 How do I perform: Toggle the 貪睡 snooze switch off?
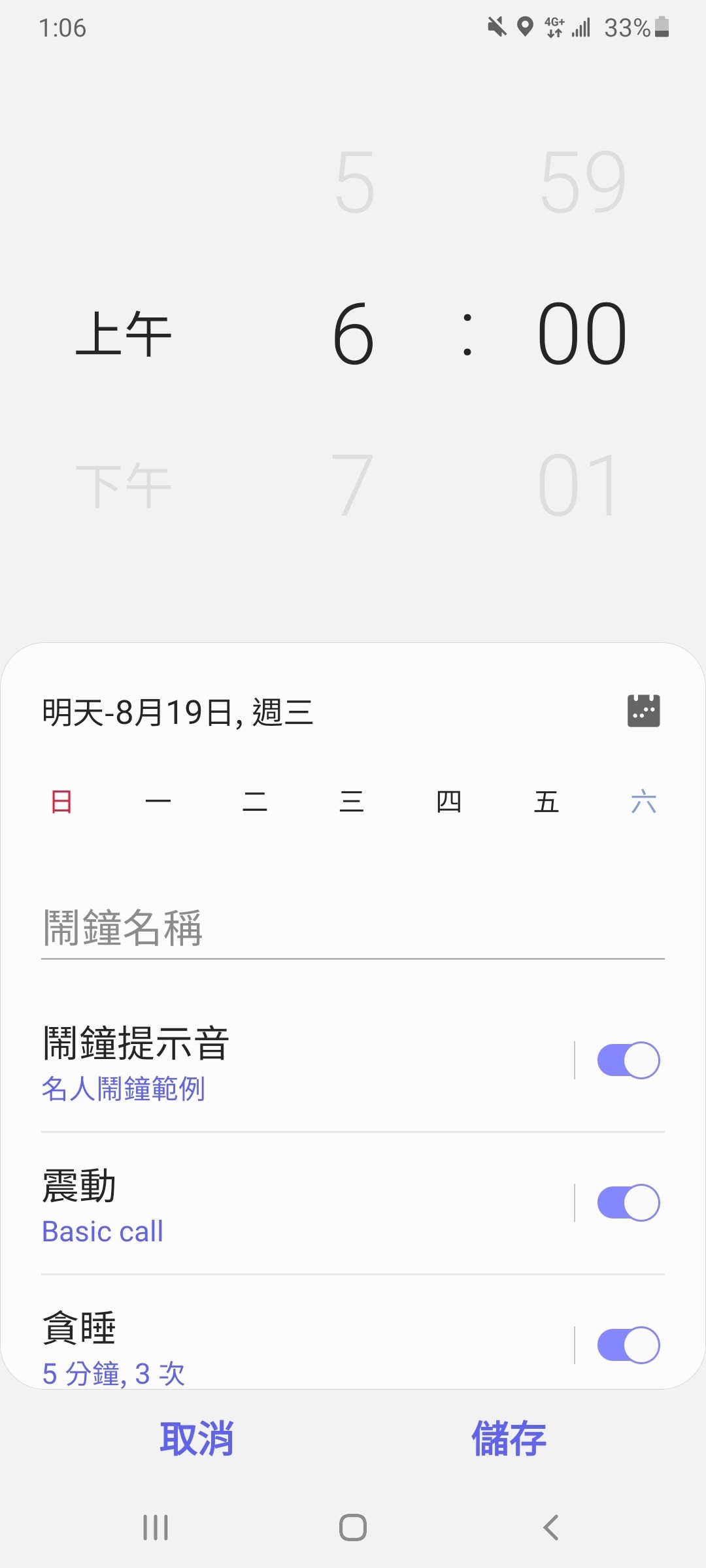pyautogui.click(x=628, y=1345)
